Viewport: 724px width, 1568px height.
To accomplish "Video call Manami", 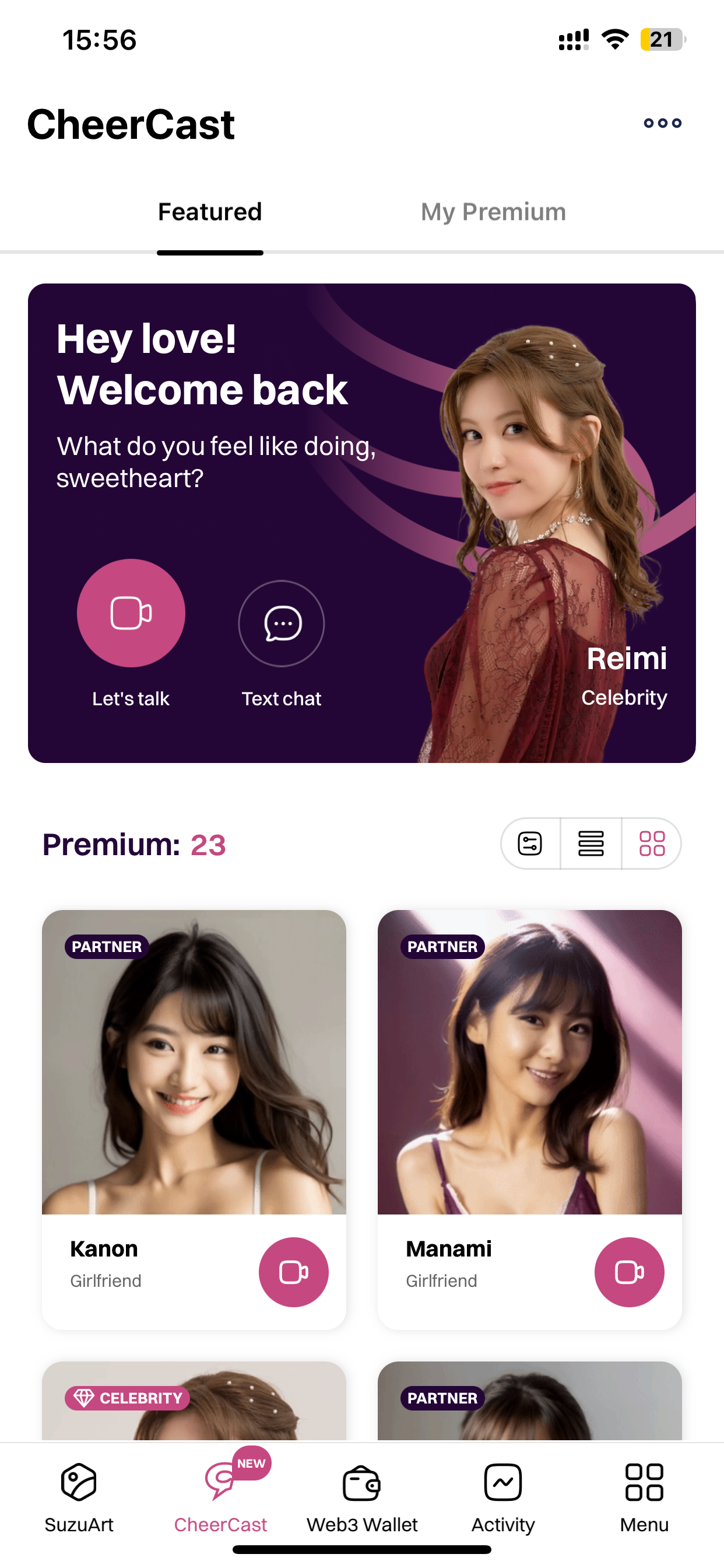I will pyautogui.click(x=629, y=1272).
